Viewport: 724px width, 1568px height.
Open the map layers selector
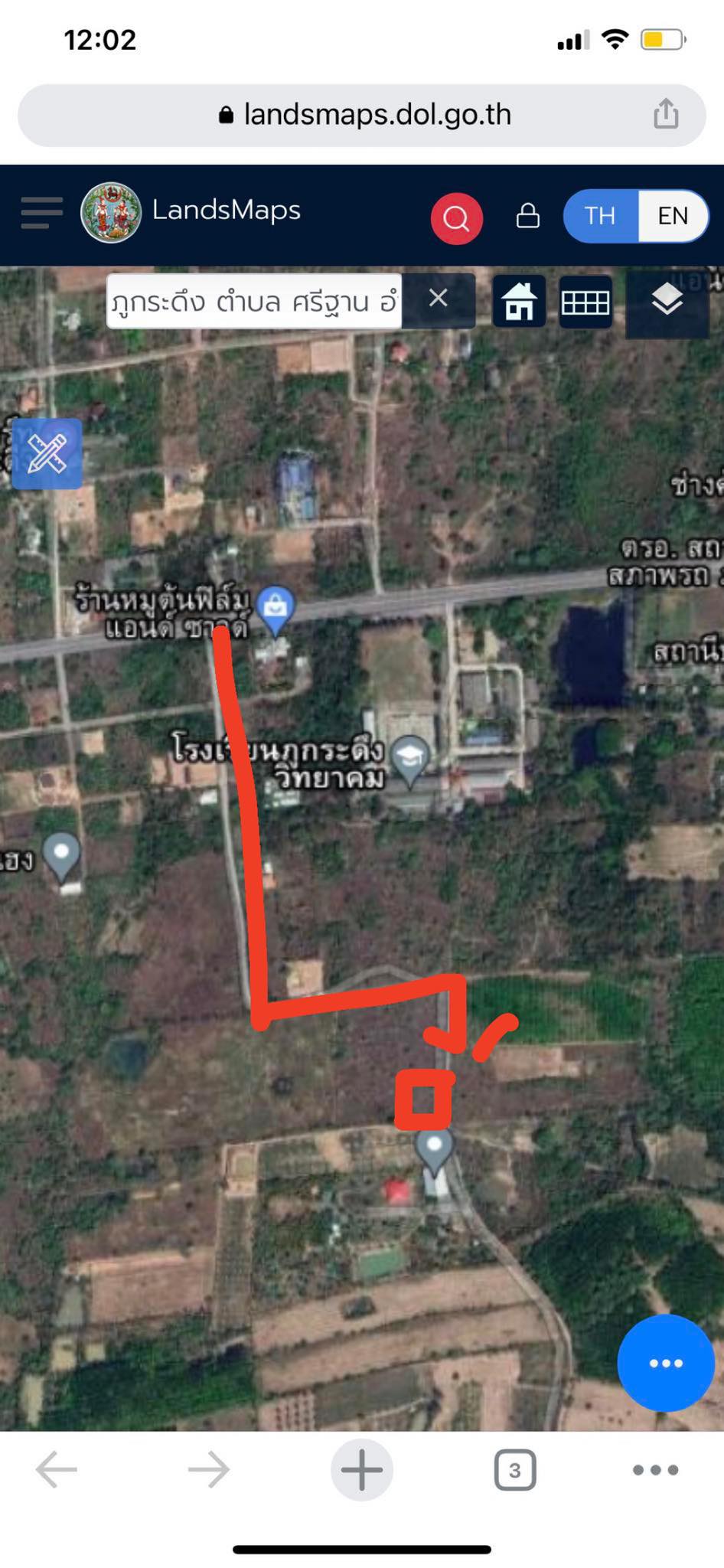coord(667,301)
